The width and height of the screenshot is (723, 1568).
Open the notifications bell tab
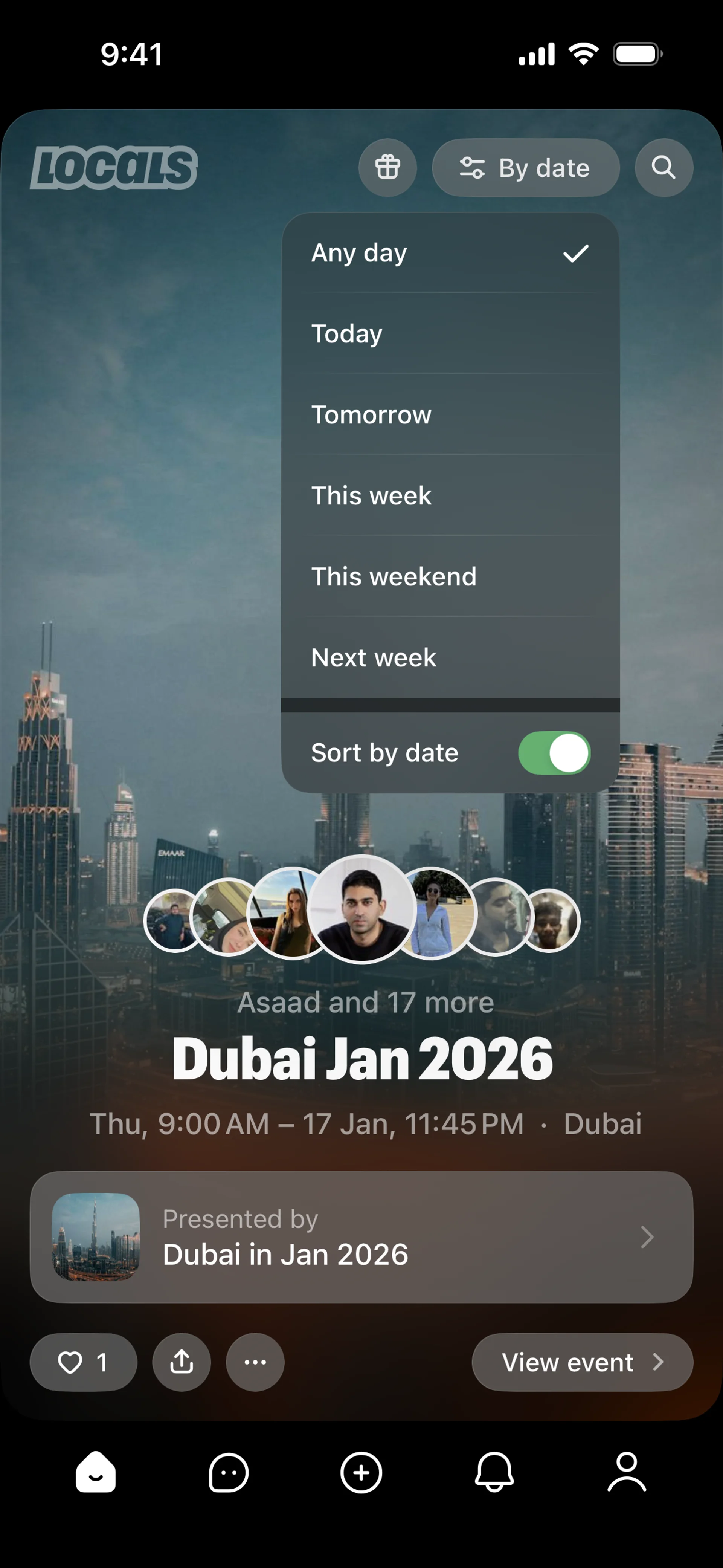pos(494,1473)
